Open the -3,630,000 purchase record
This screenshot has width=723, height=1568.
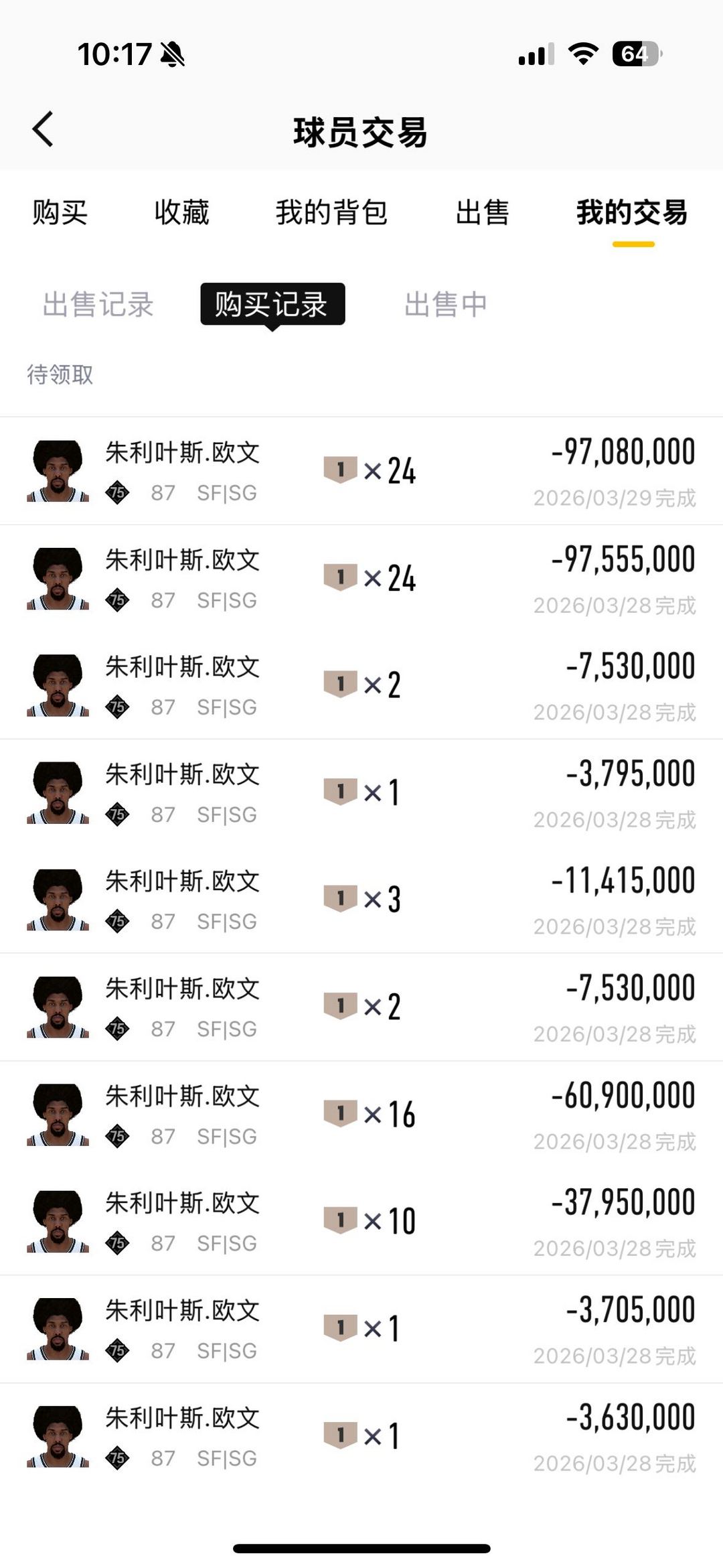point(361,1436)
